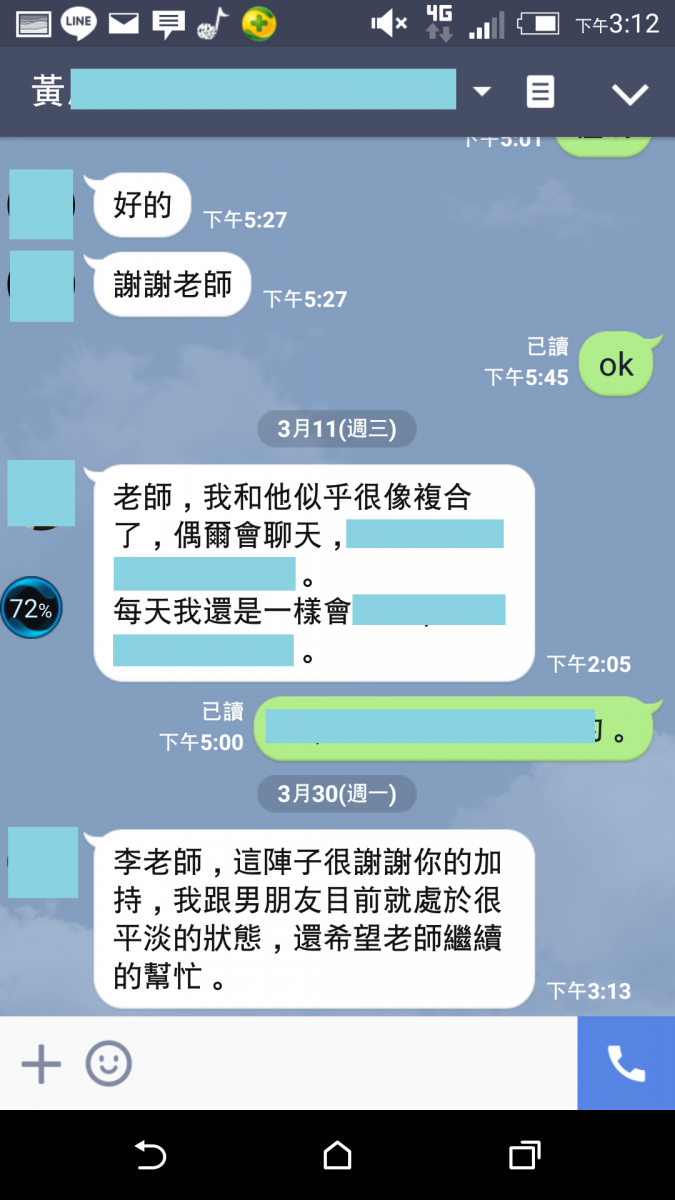Image resolution: width=675 pixels, height=1200 pixels.
Task: Open the plus attachment menu
Action: (41, 1063)
